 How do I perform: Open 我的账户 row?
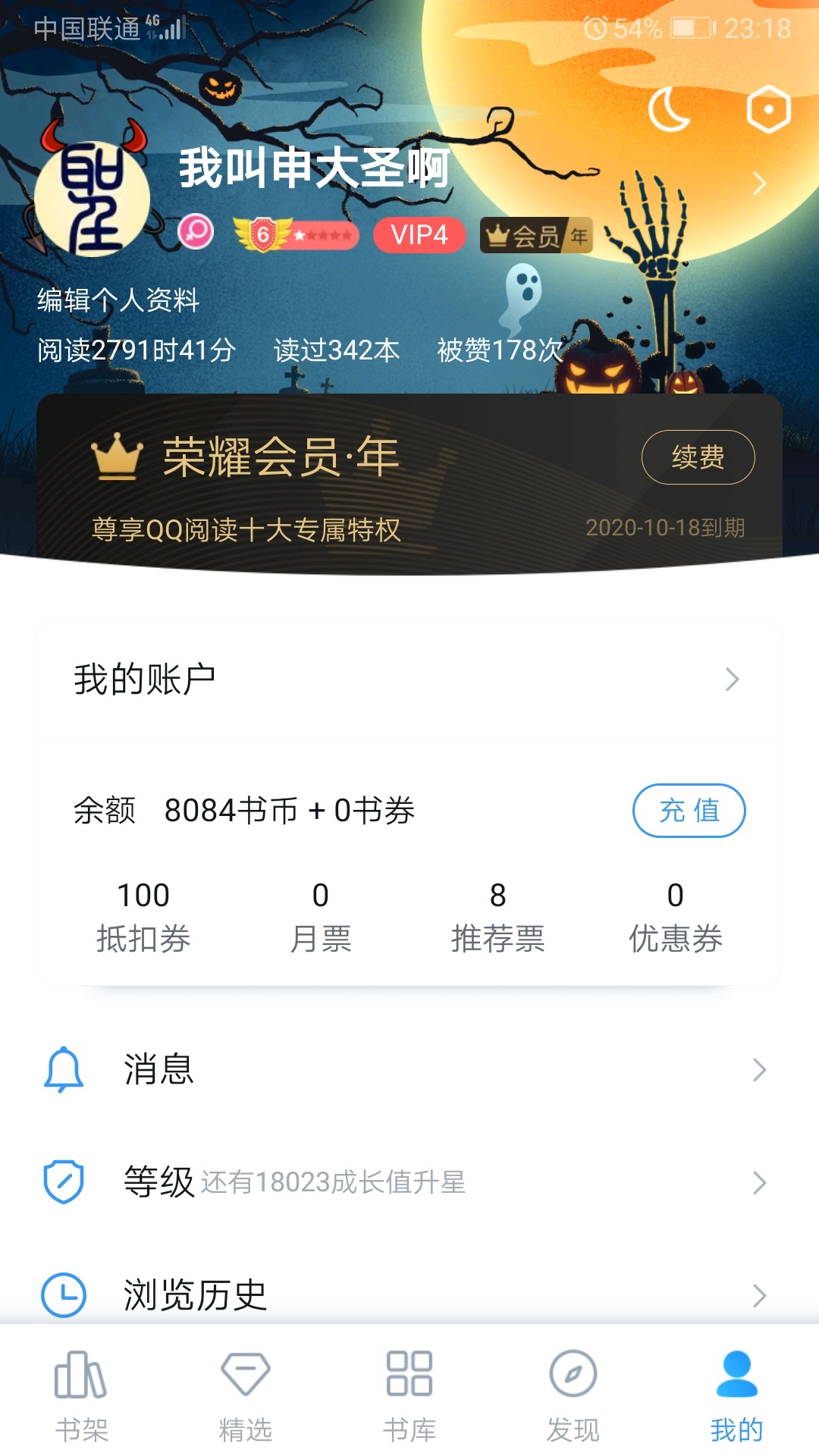(409, 679)
